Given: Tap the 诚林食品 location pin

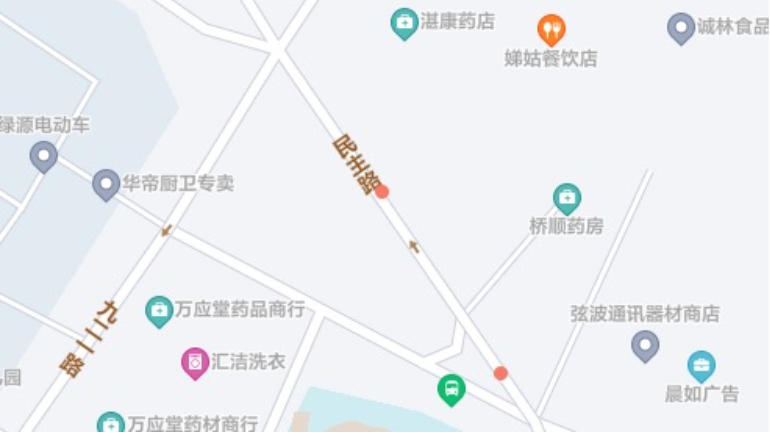Looking at the screenshot, I should coord(681,27).
